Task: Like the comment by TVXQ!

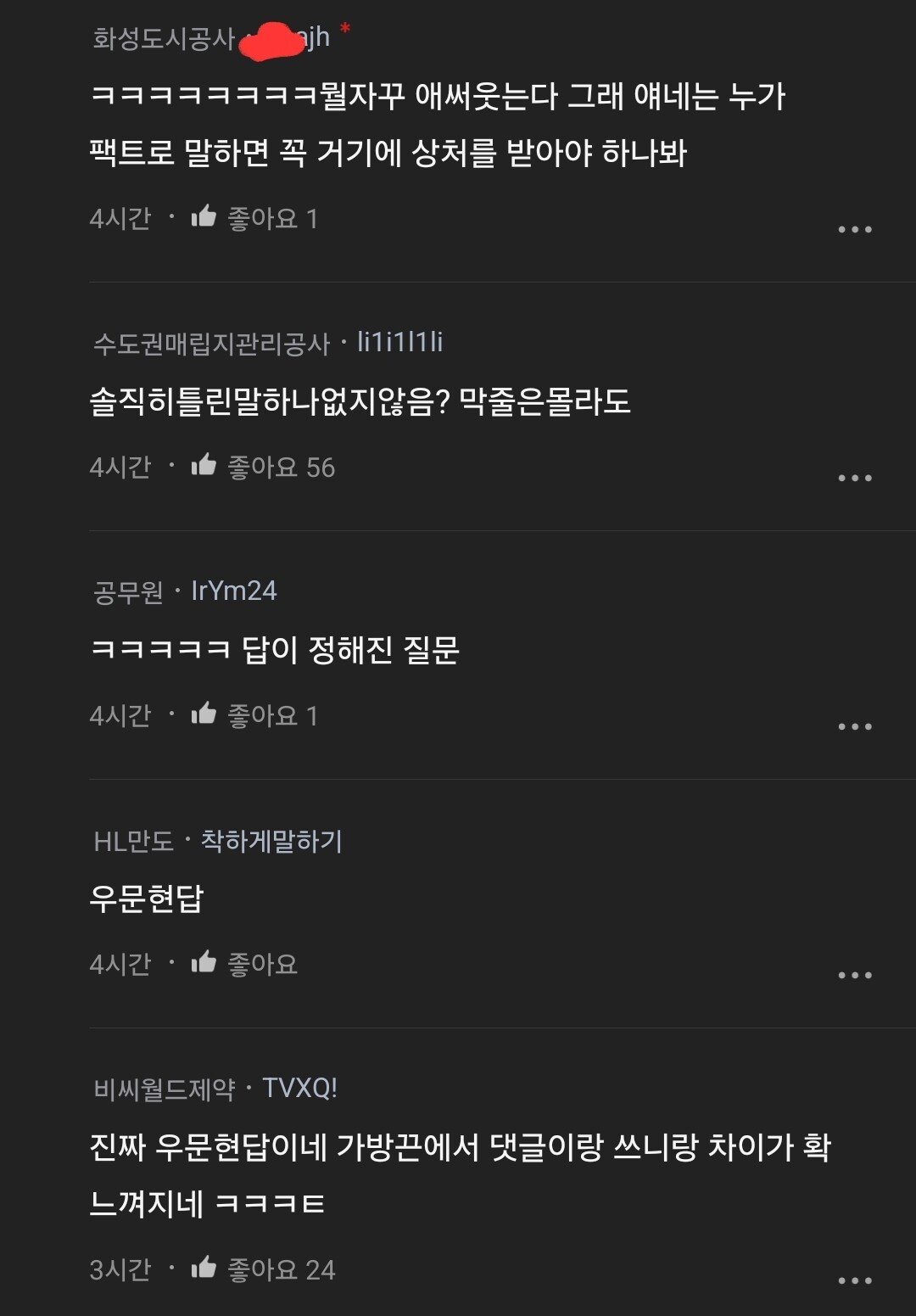Action: [x=204, y=1268]
